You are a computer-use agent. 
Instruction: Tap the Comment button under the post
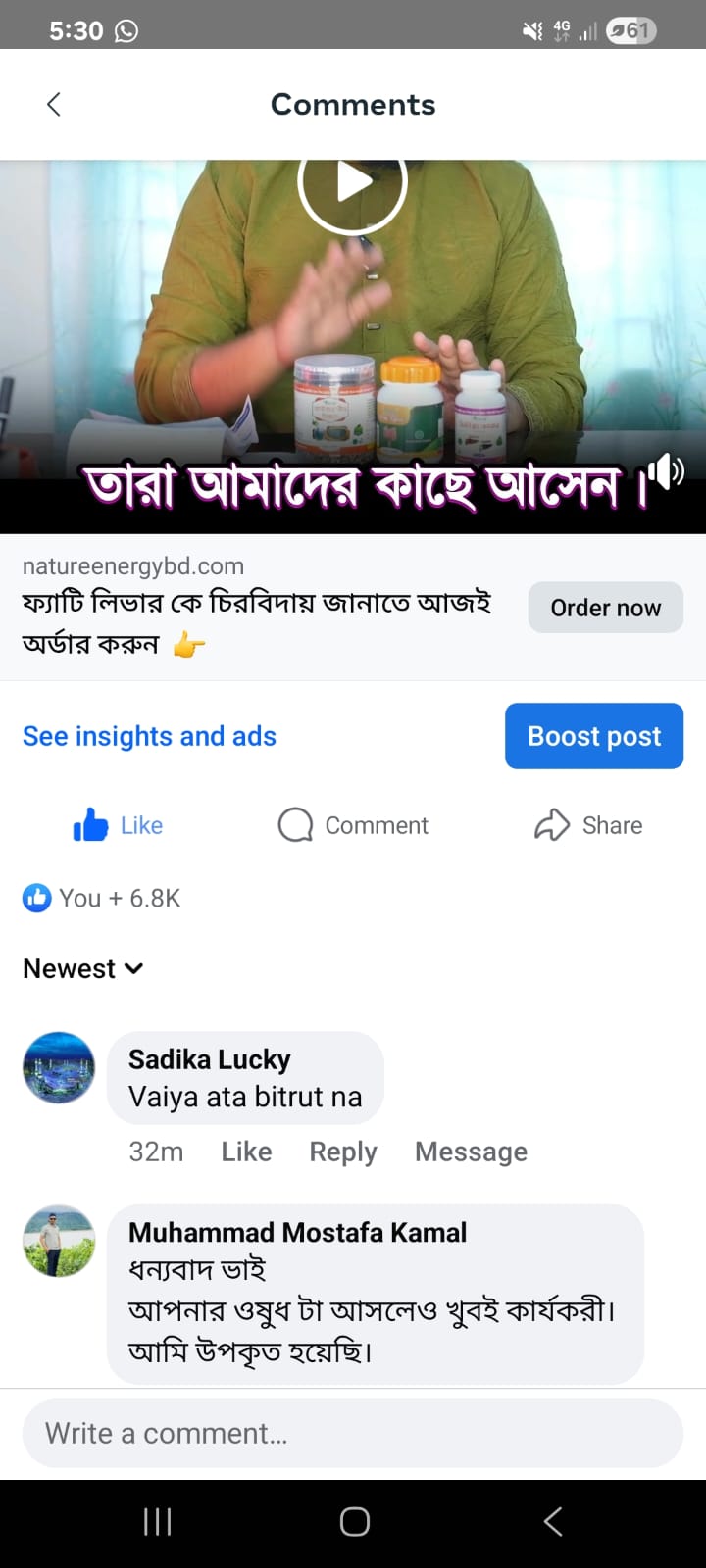353,825
